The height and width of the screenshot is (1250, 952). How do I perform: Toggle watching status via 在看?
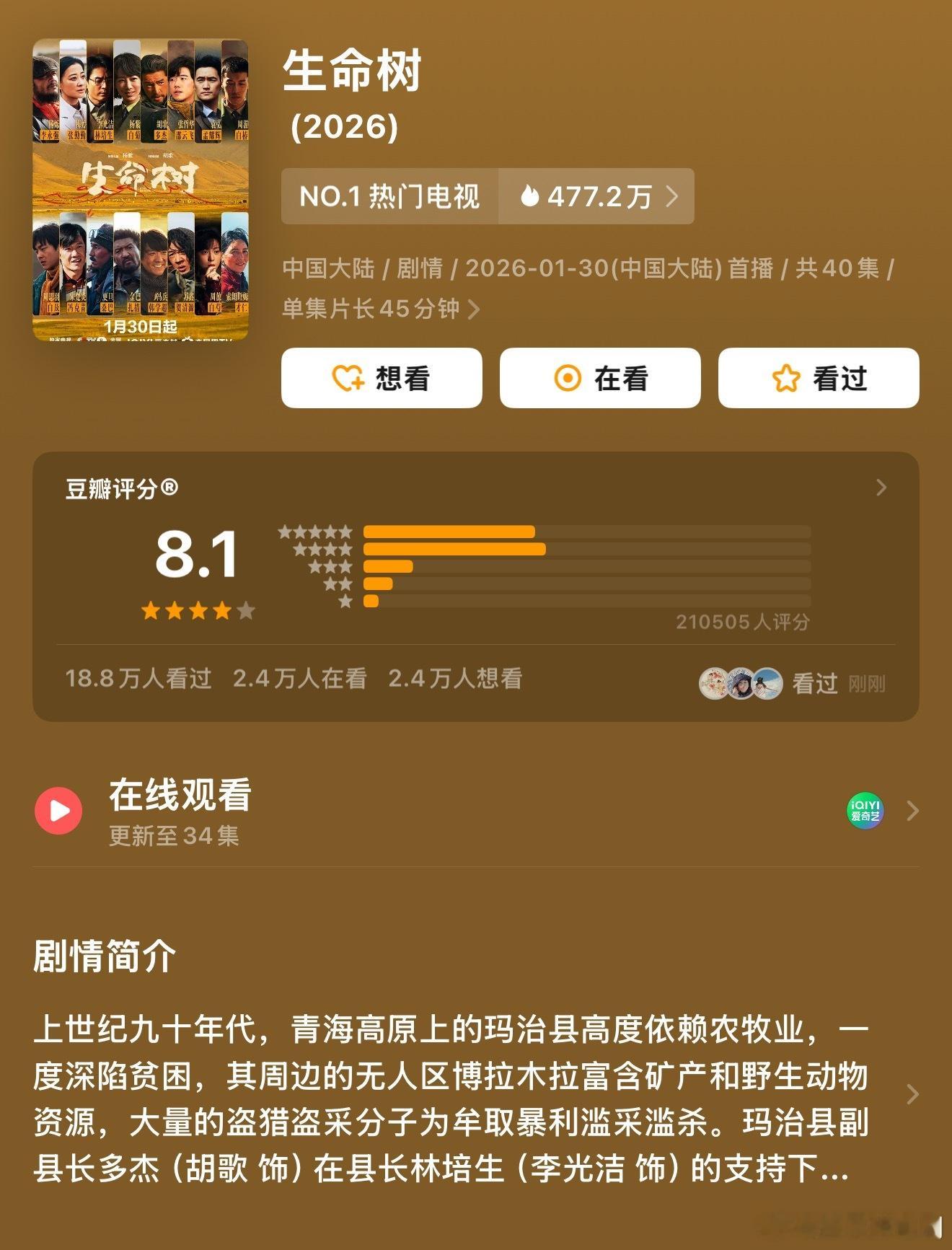[599, 377]
